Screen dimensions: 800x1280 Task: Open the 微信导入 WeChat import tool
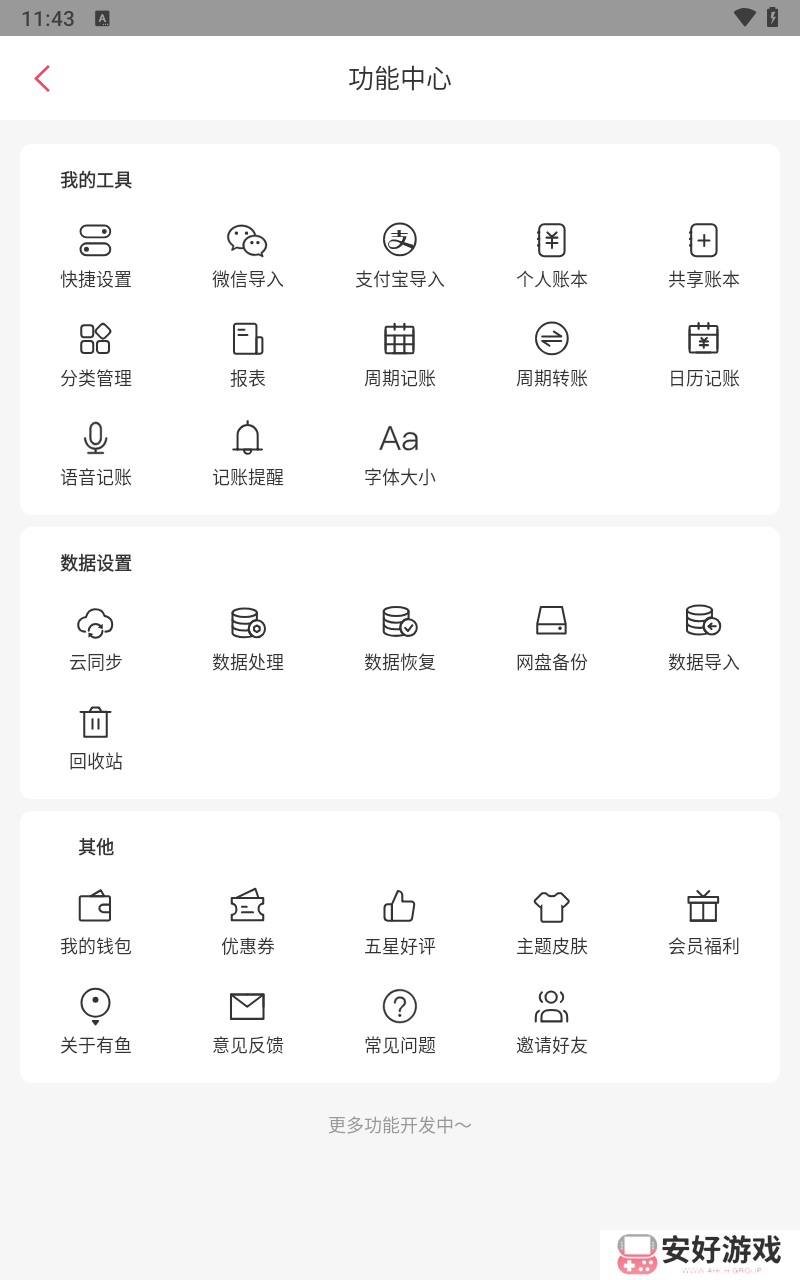point(247,253)
